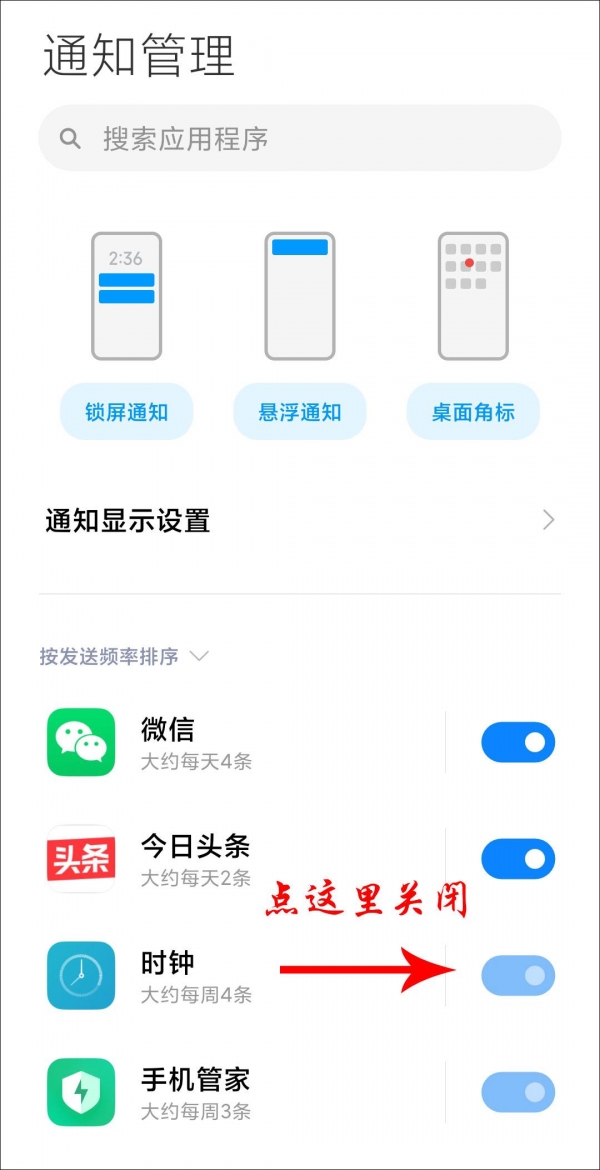Viewport: 600px width, 1170px height.
Task: Open 桌面角标 settings
Action: 473,412
